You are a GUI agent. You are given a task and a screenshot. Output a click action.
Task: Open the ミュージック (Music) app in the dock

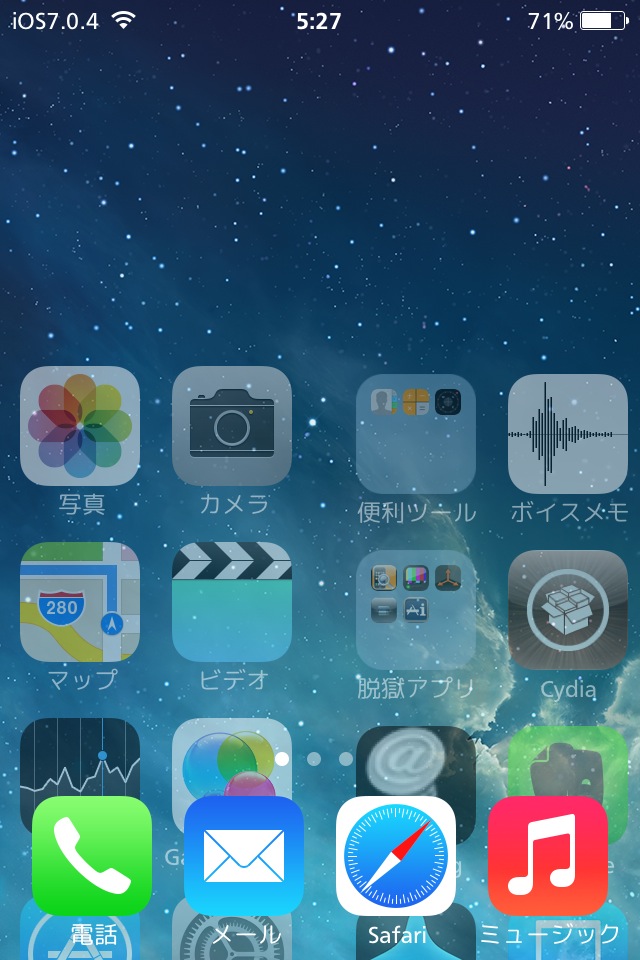(548, 856)
